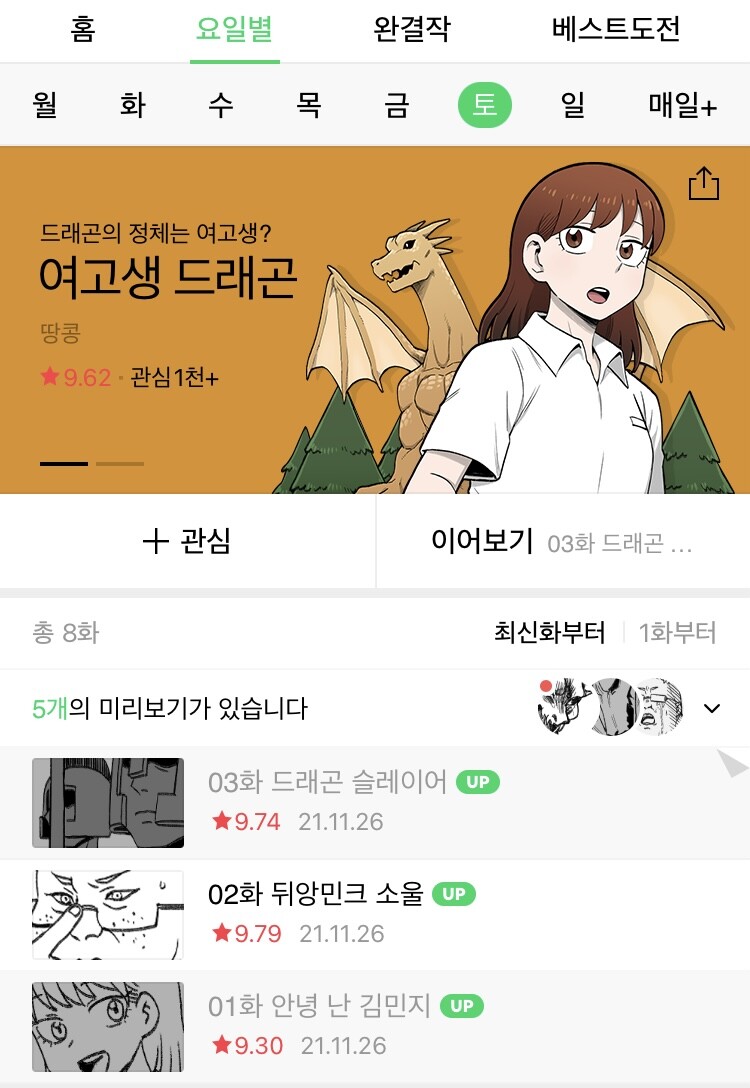Go to the 베스트도전 tab

(615, 29)
